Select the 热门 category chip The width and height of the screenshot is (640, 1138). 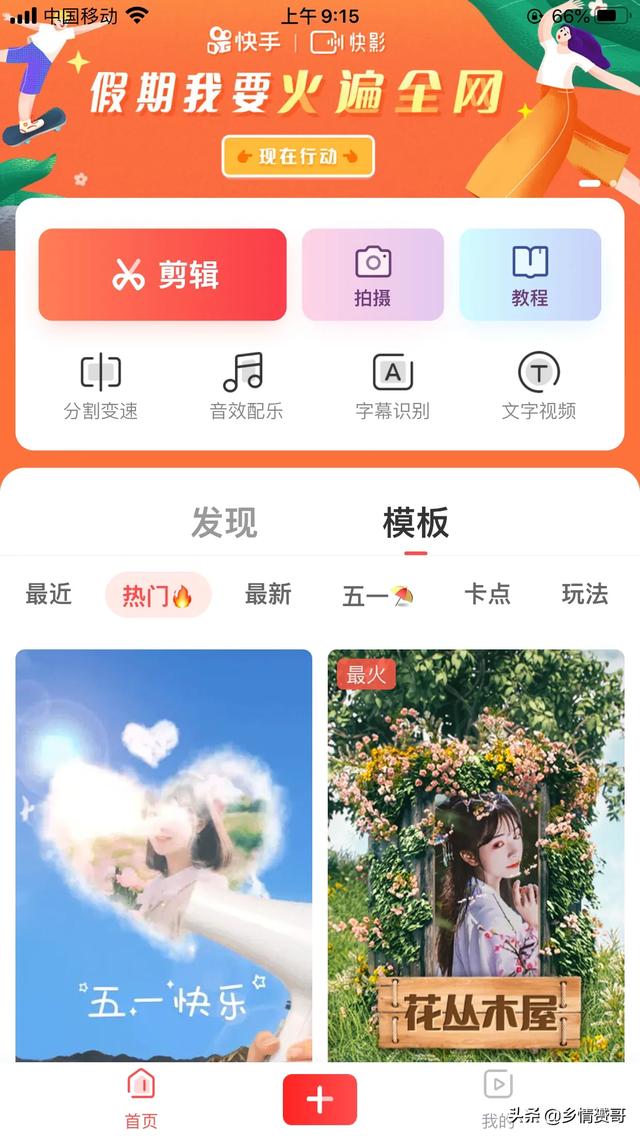click(158, 595)
